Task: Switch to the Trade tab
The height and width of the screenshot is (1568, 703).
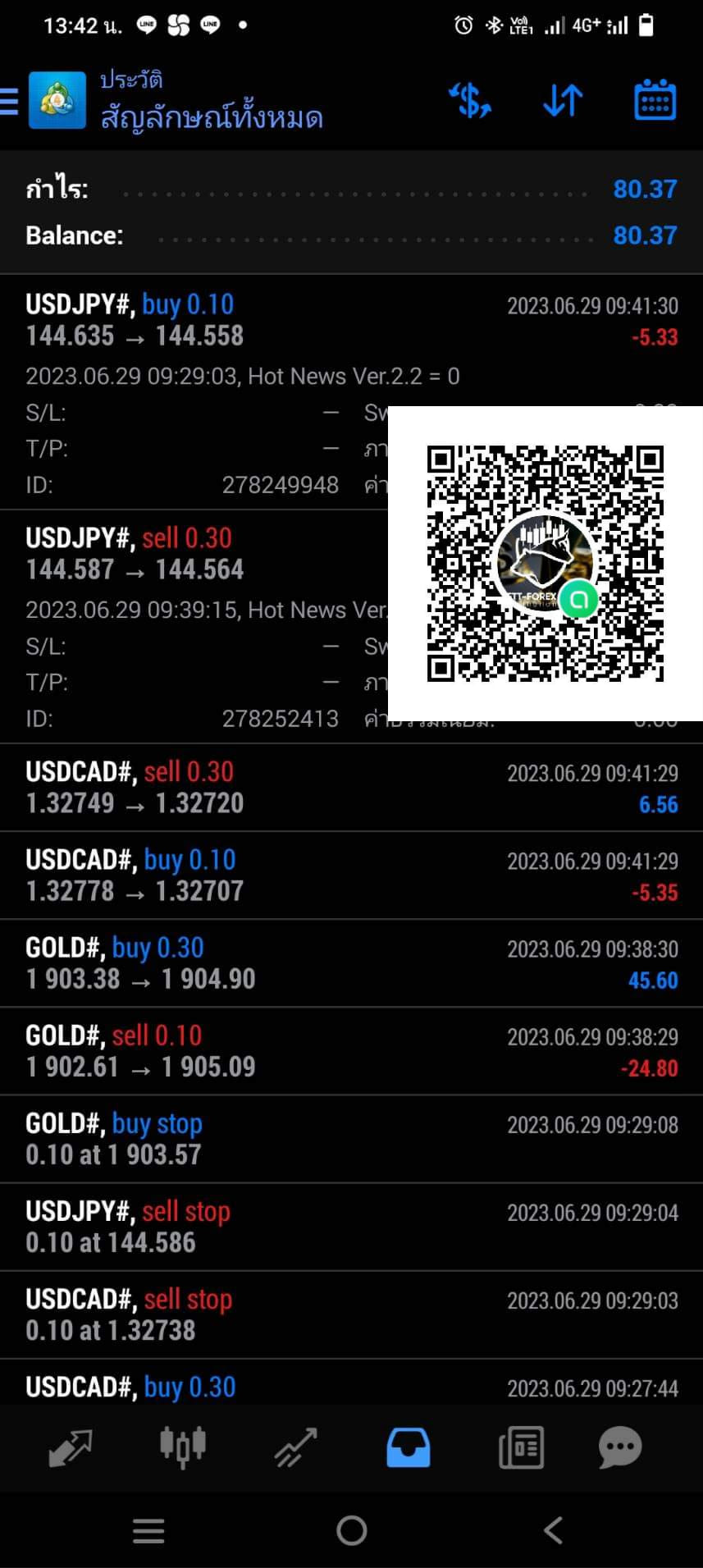Action: point(295,1447)
